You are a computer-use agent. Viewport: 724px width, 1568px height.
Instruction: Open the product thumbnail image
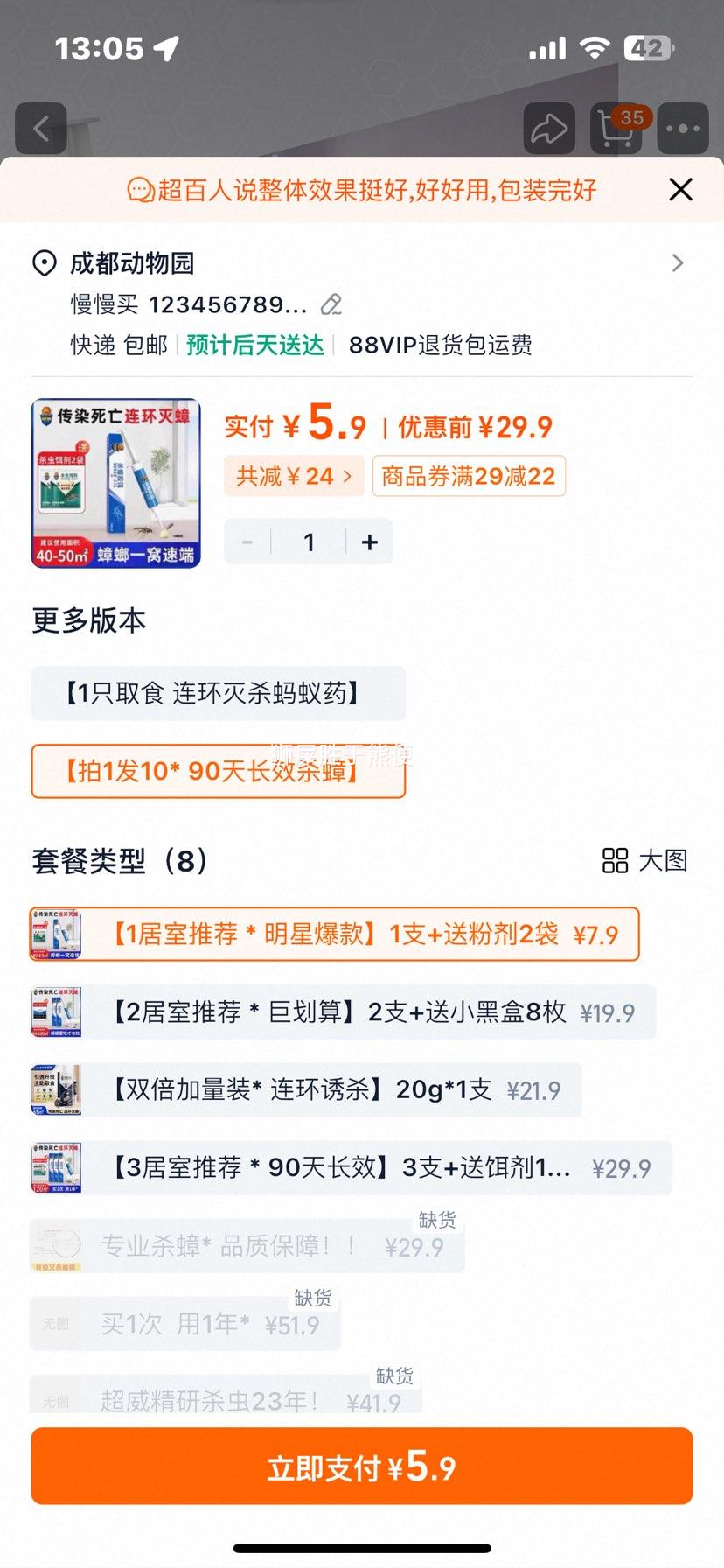(116, 483)
